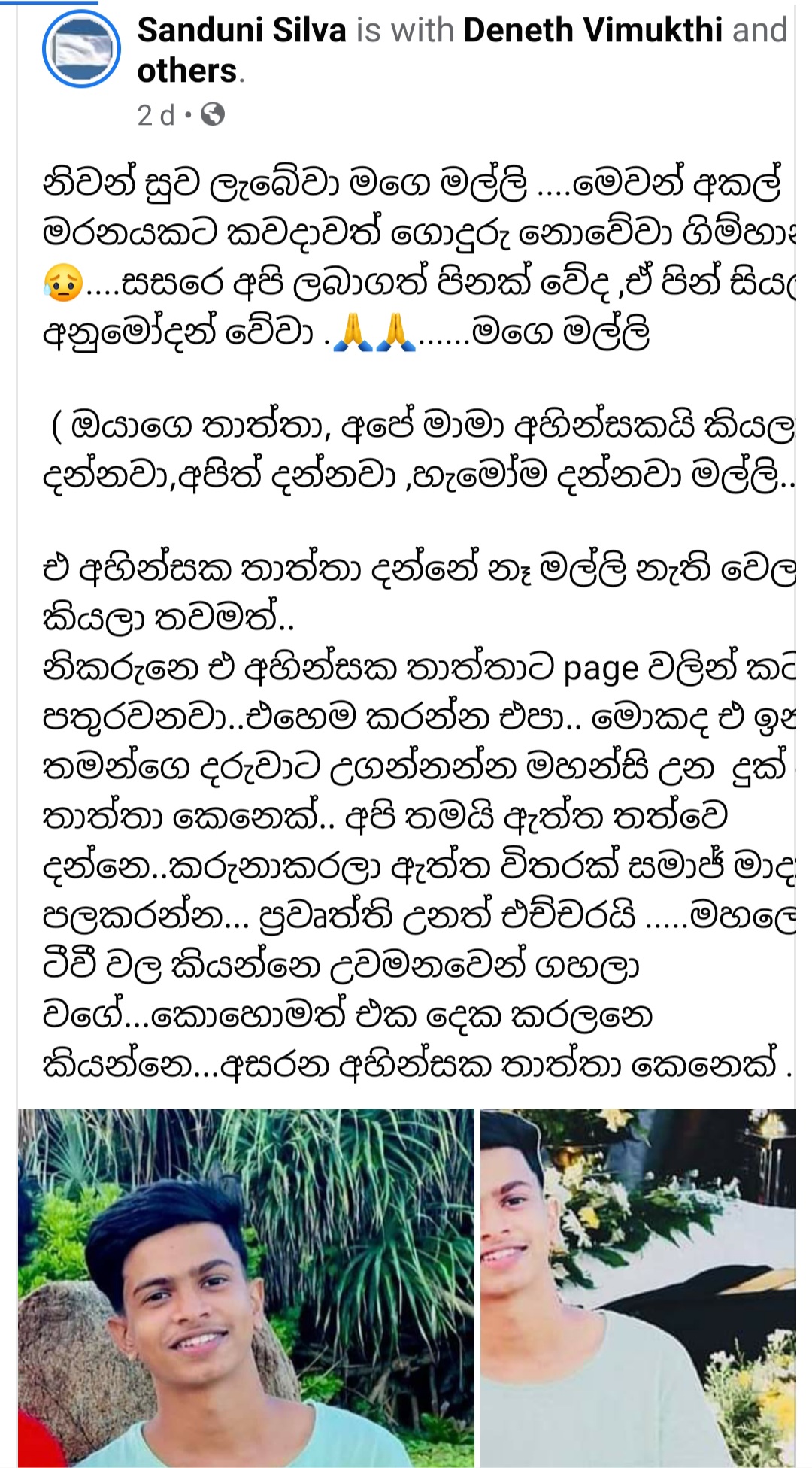The height and width of the screenshot is (1468, 812).
Task: Open the right photo with white flowers
Action: 638,1287
